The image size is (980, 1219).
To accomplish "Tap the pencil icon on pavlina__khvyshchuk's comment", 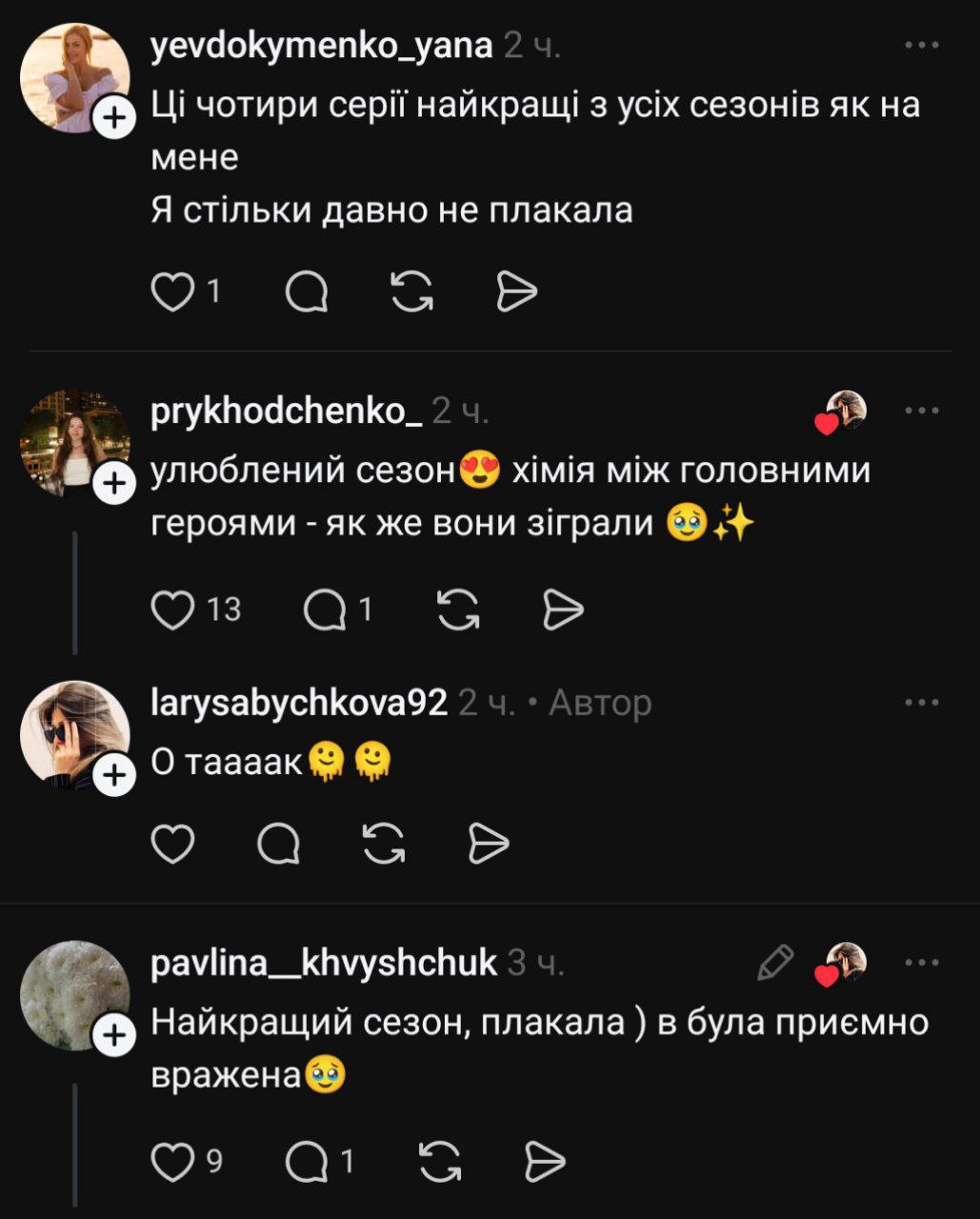I will click(x=775, y=963).
